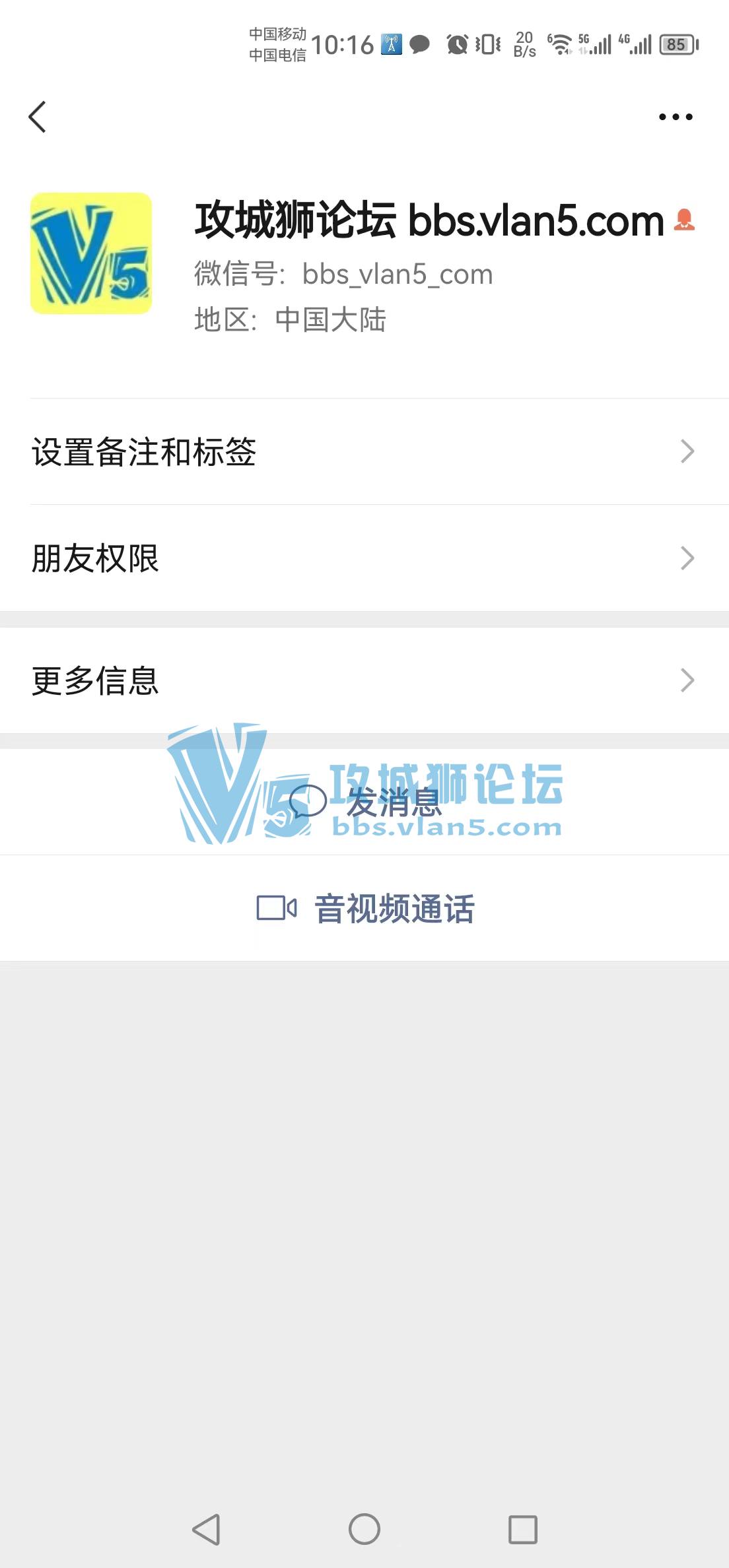The width and height of the screenshot is (729, 1568).
Task: Open 朋友权限 settings
Action: point(364,558)
